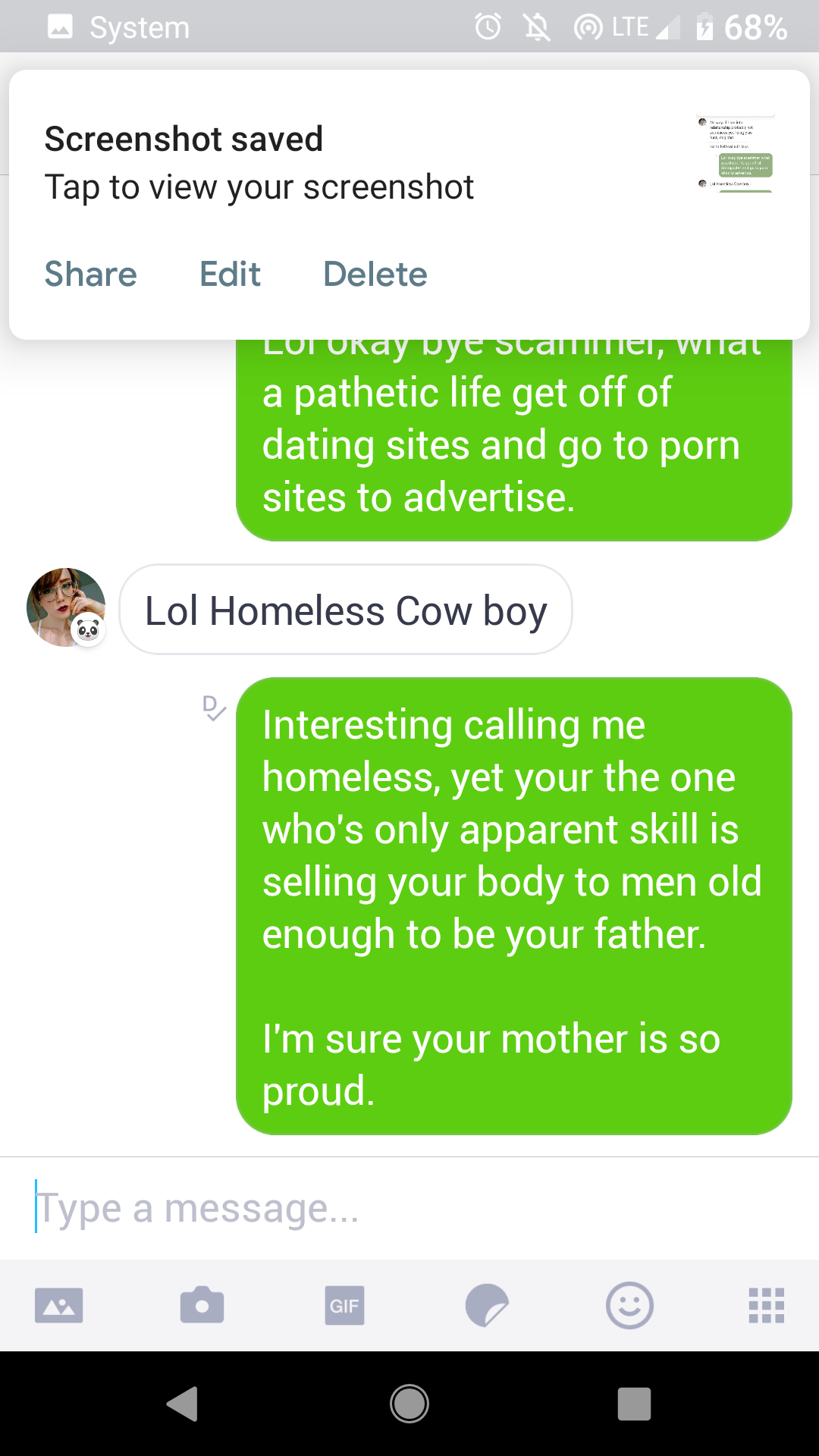This screenshot has width=819, height=1456.
Task: Go back with the system back button
Action: [x=183, y=1404]
